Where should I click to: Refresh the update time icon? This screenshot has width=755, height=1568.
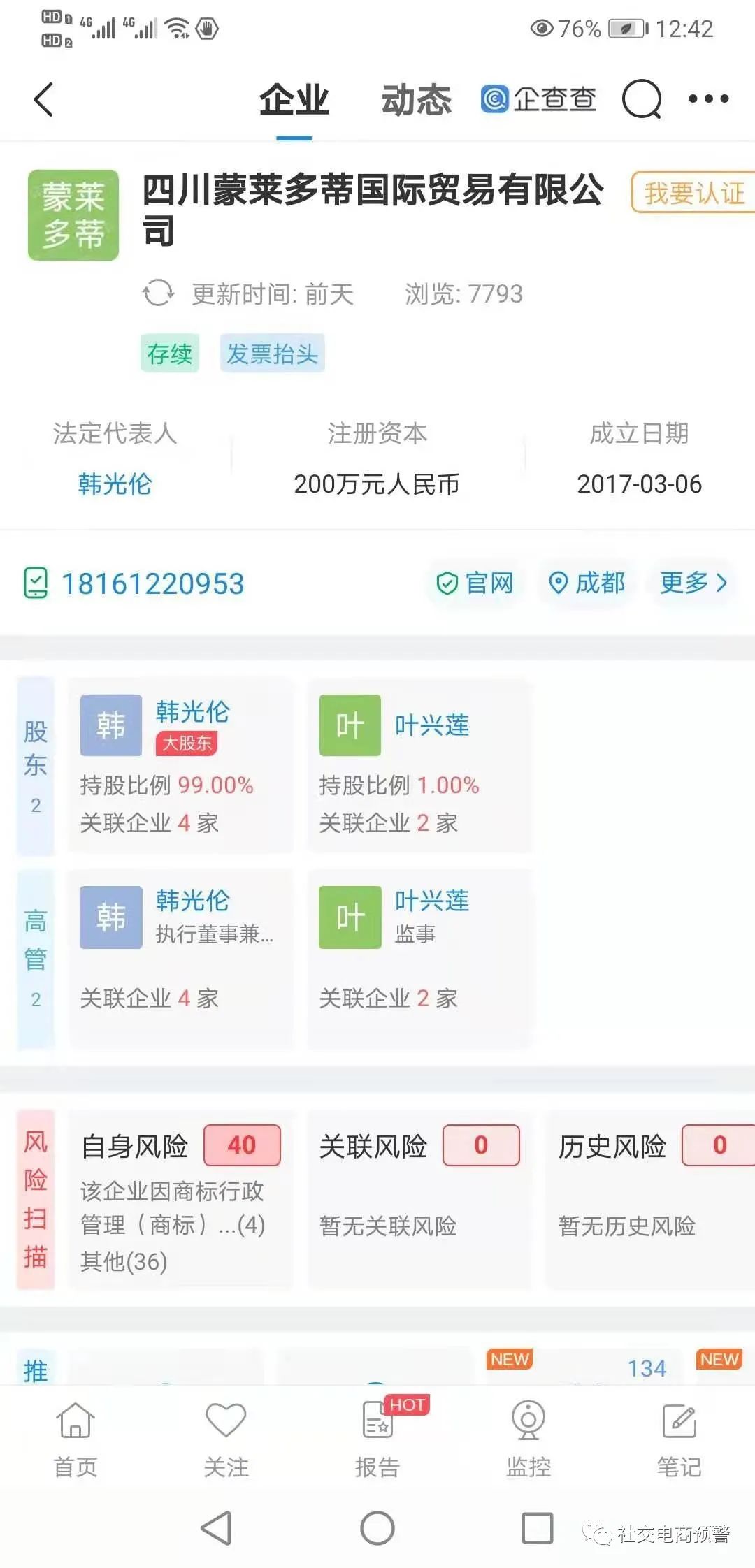click(158, 293)
